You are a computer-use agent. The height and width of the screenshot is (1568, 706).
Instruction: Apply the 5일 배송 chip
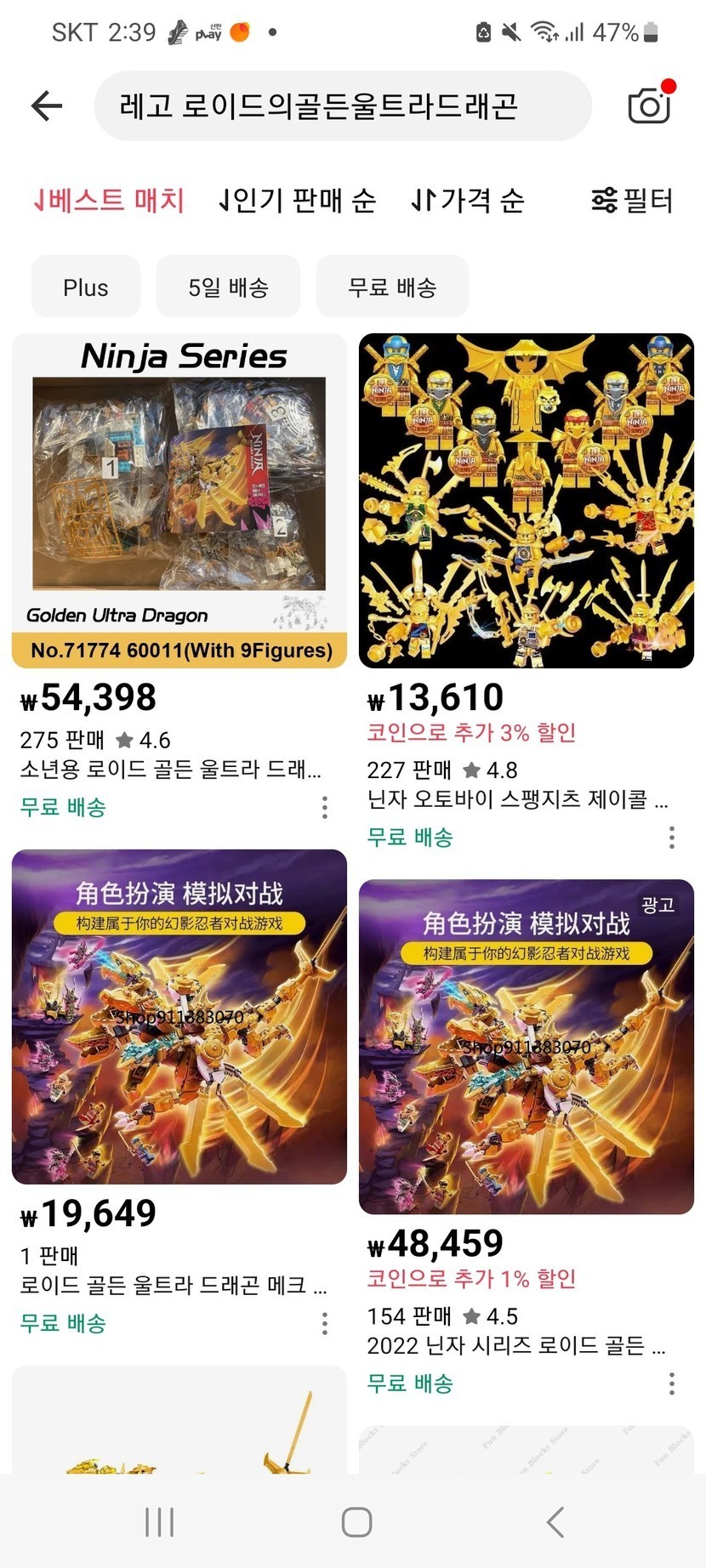[x=228, y=287]
